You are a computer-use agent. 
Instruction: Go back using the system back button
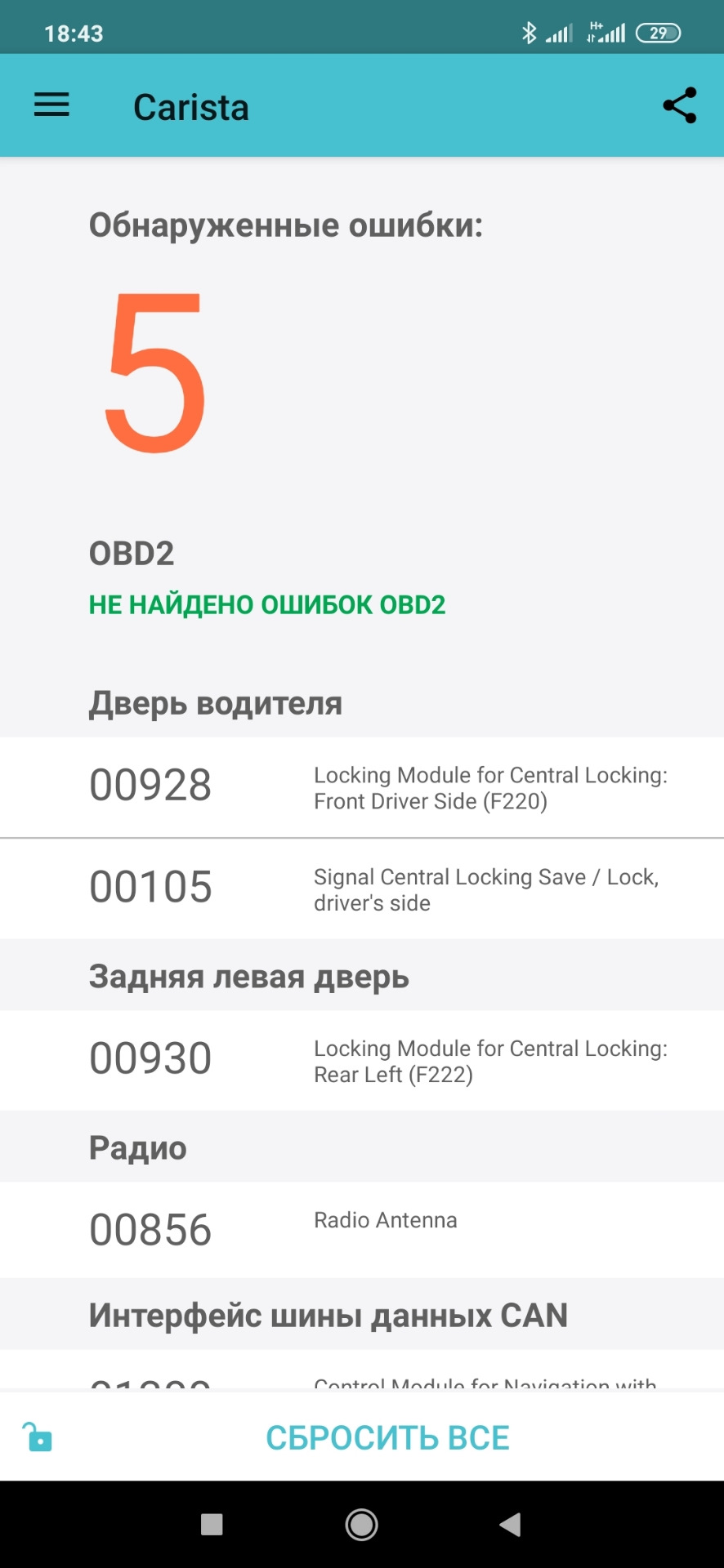tap(510, 1524)
